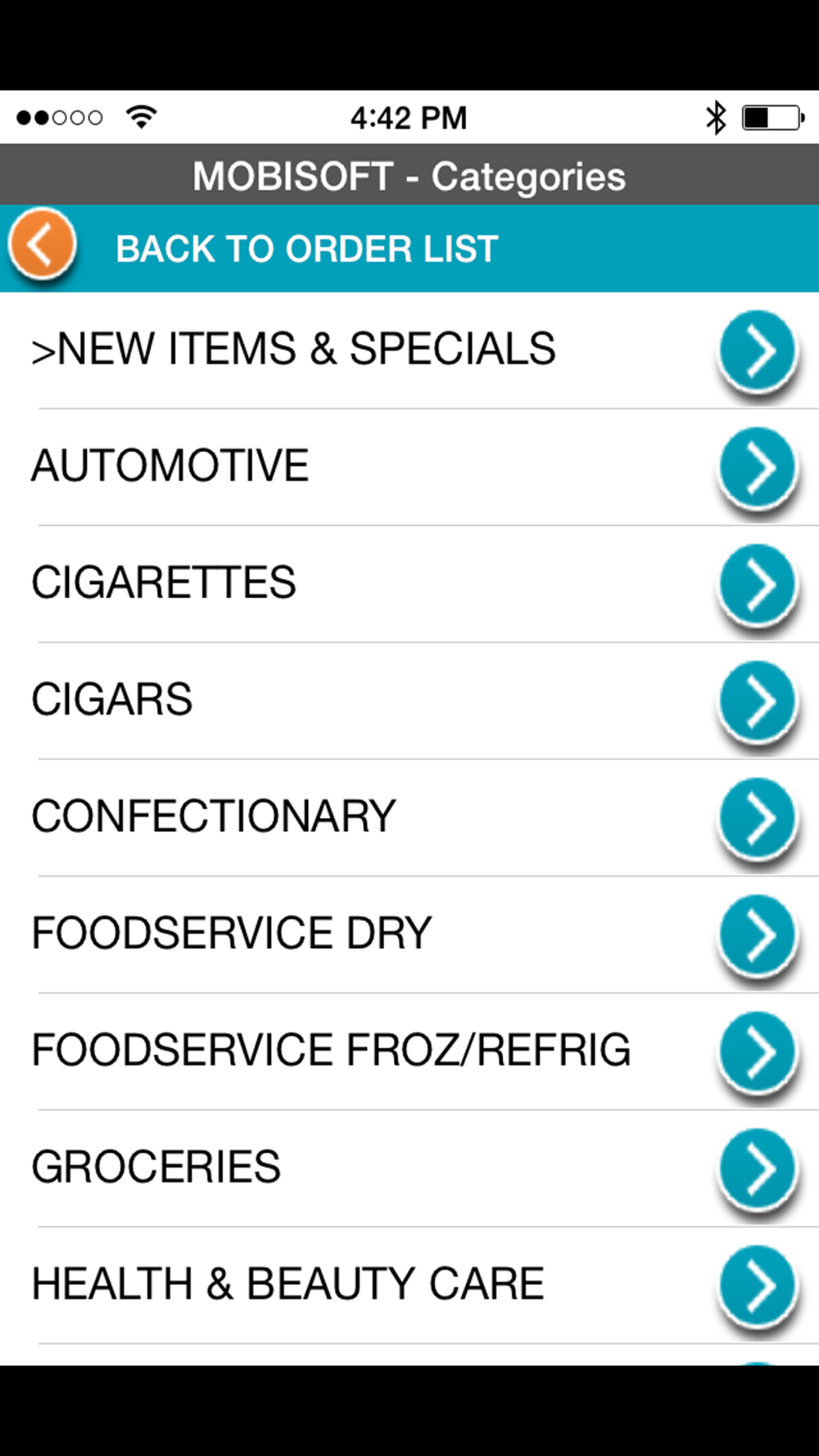Viewport: 819px width, 1456px height.
Task: Select Foodservice Froz/Refrig category
Action: (757, 1051)
